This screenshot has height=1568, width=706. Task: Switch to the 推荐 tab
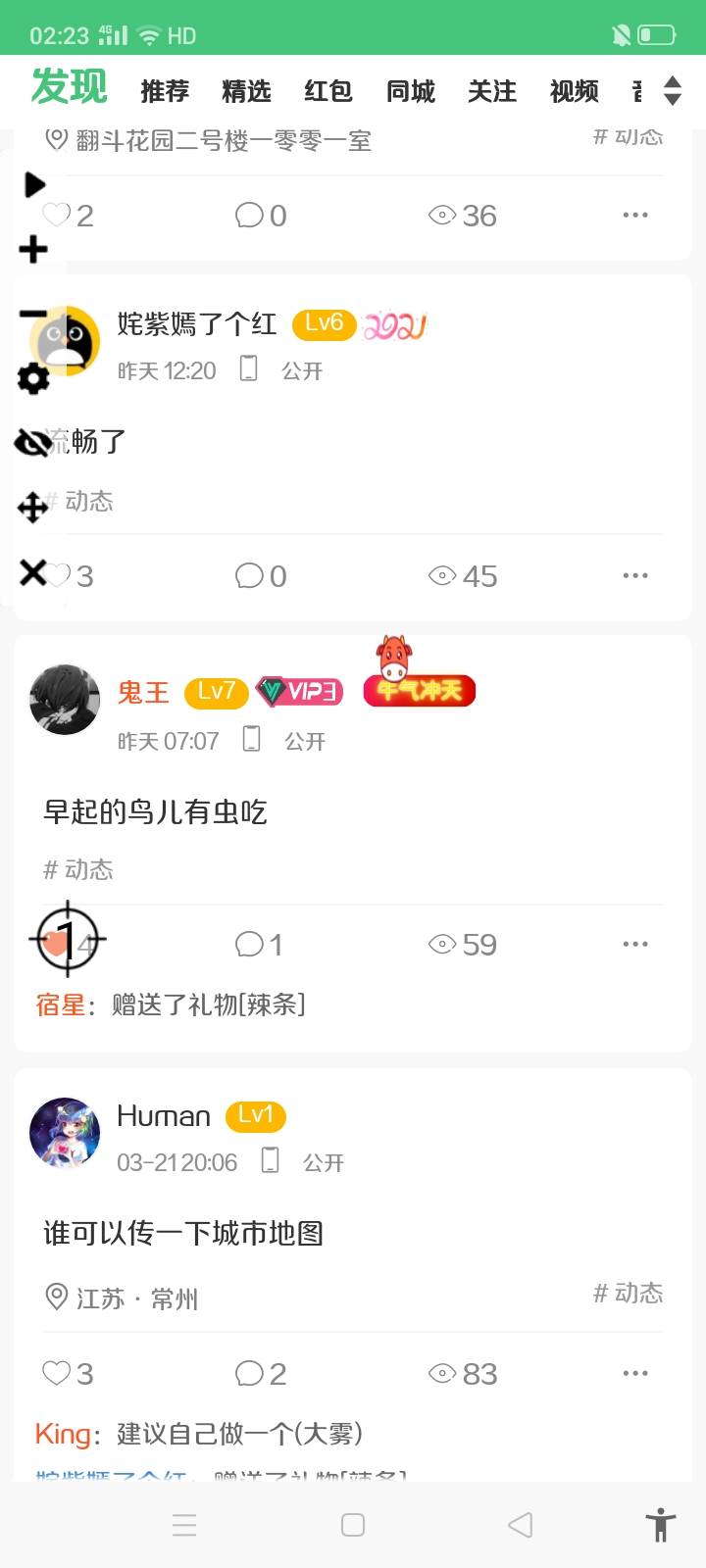coord(165,91)
